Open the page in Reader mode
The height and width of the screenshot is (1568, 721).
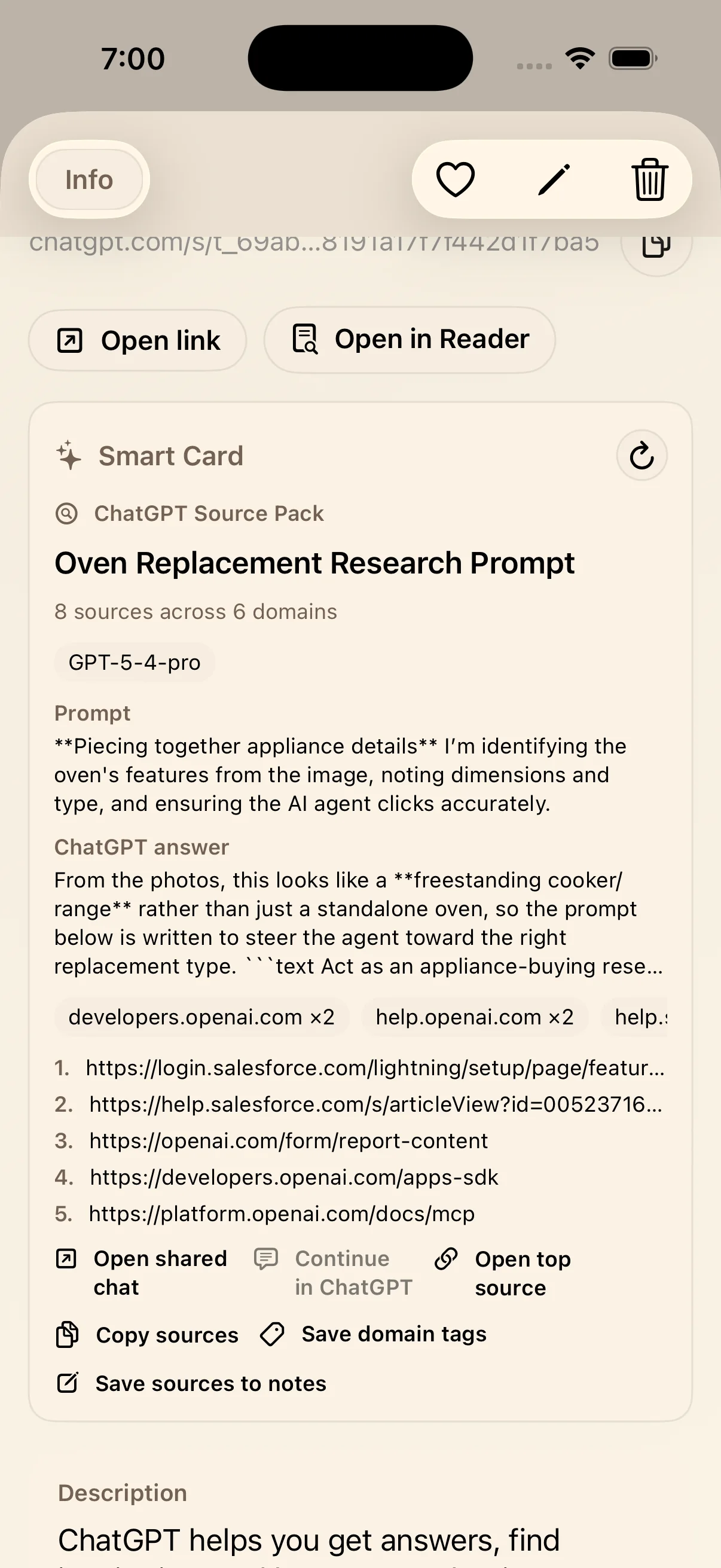click(x=409, y=339)
